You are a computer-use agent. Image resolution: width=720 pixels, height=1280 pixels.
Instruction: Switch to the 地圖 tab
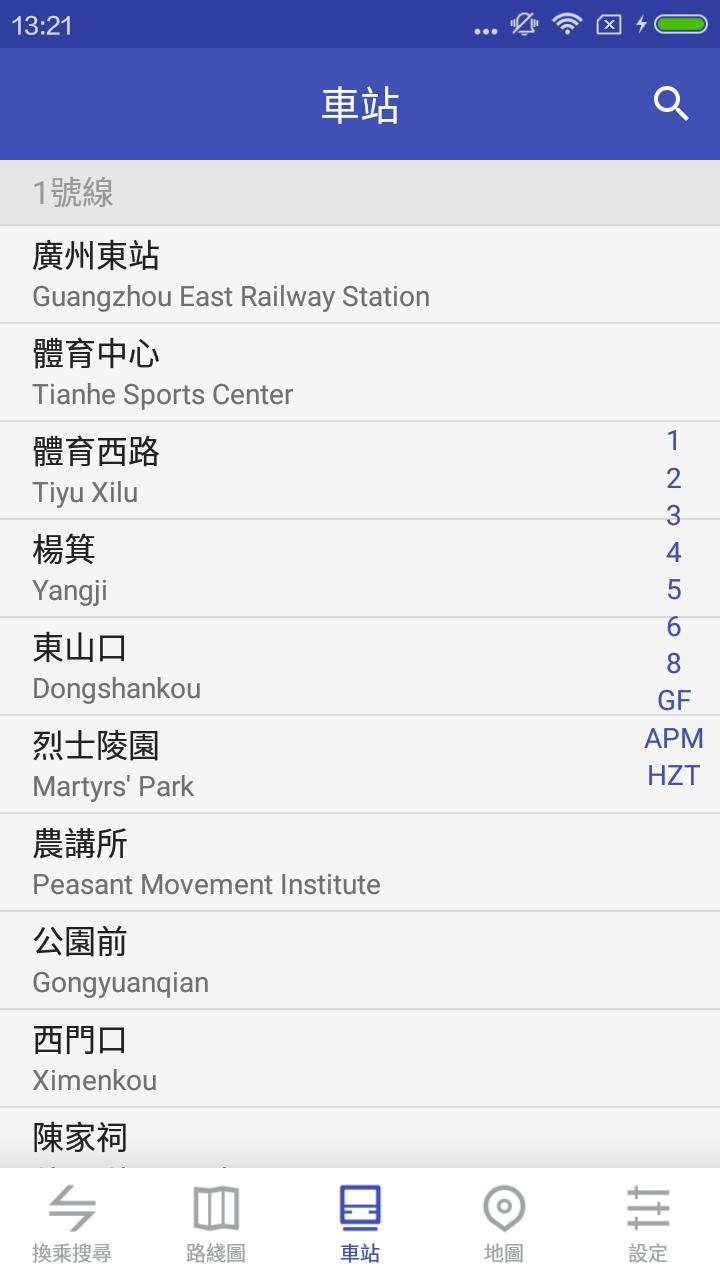[504, 1224]
